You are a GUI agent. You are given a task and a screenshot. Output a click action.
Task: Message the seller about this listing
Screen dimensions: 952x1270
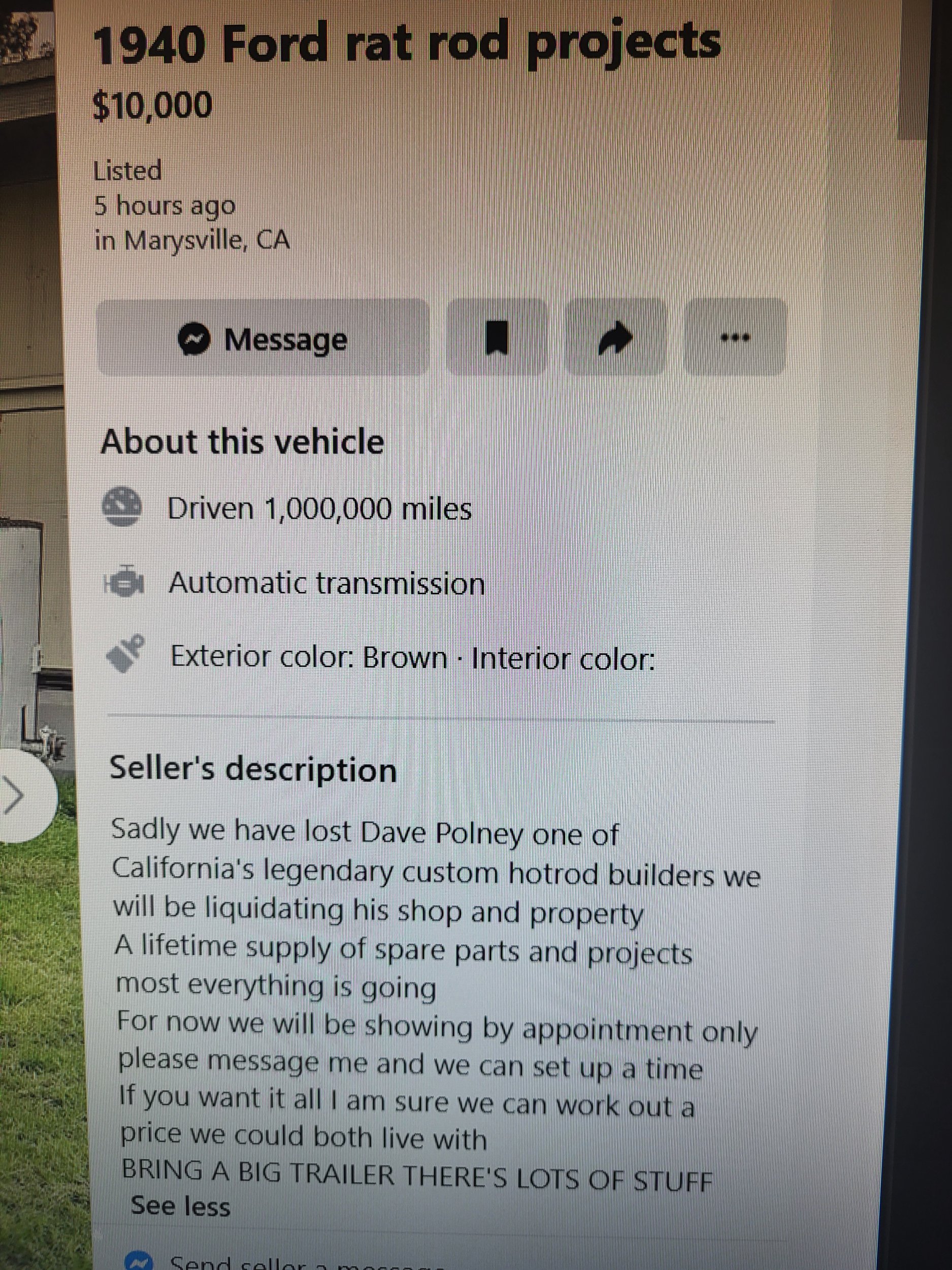263,338
